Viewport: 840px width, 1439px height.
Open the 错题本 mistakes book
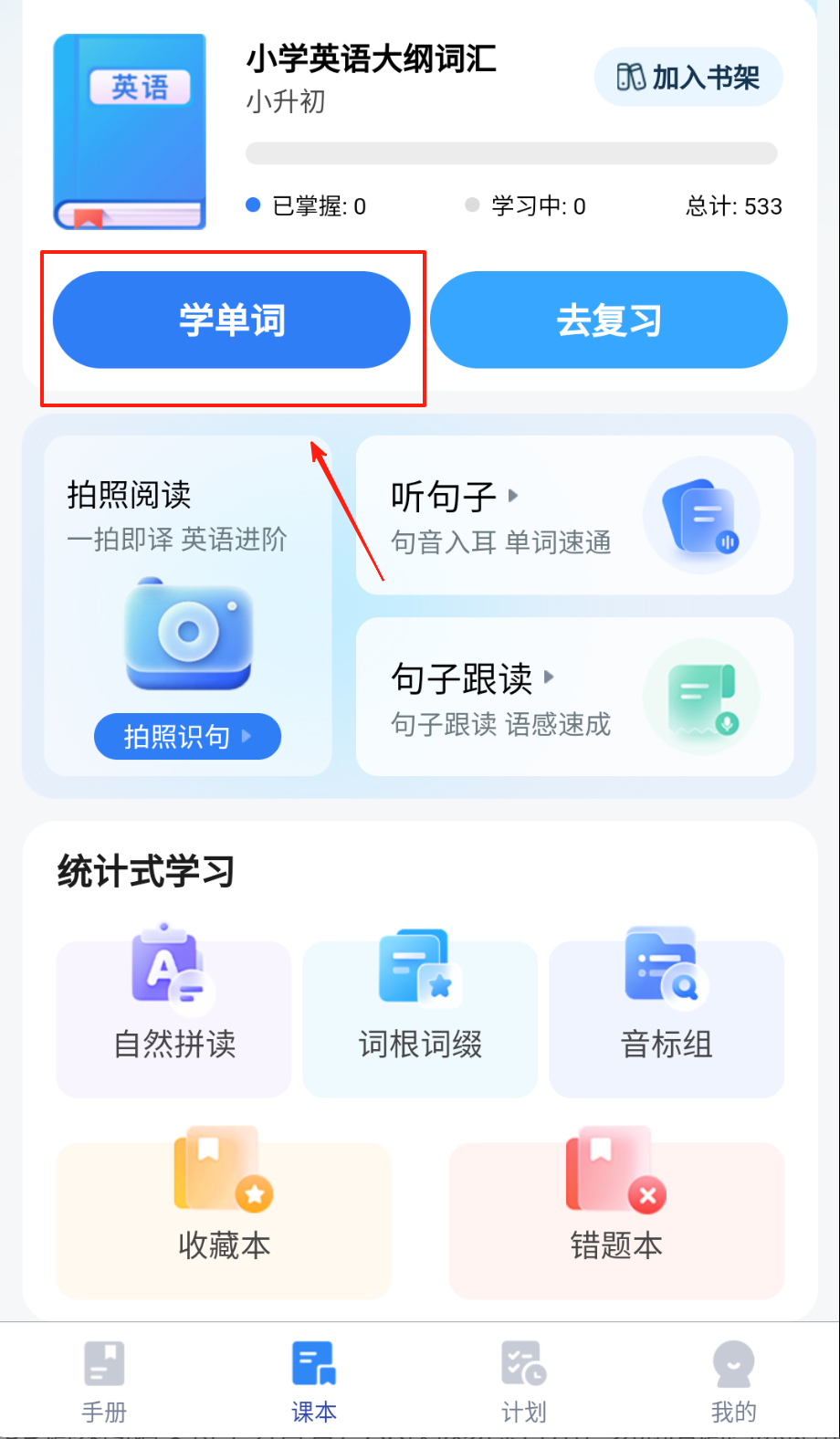click(616, 1220)
